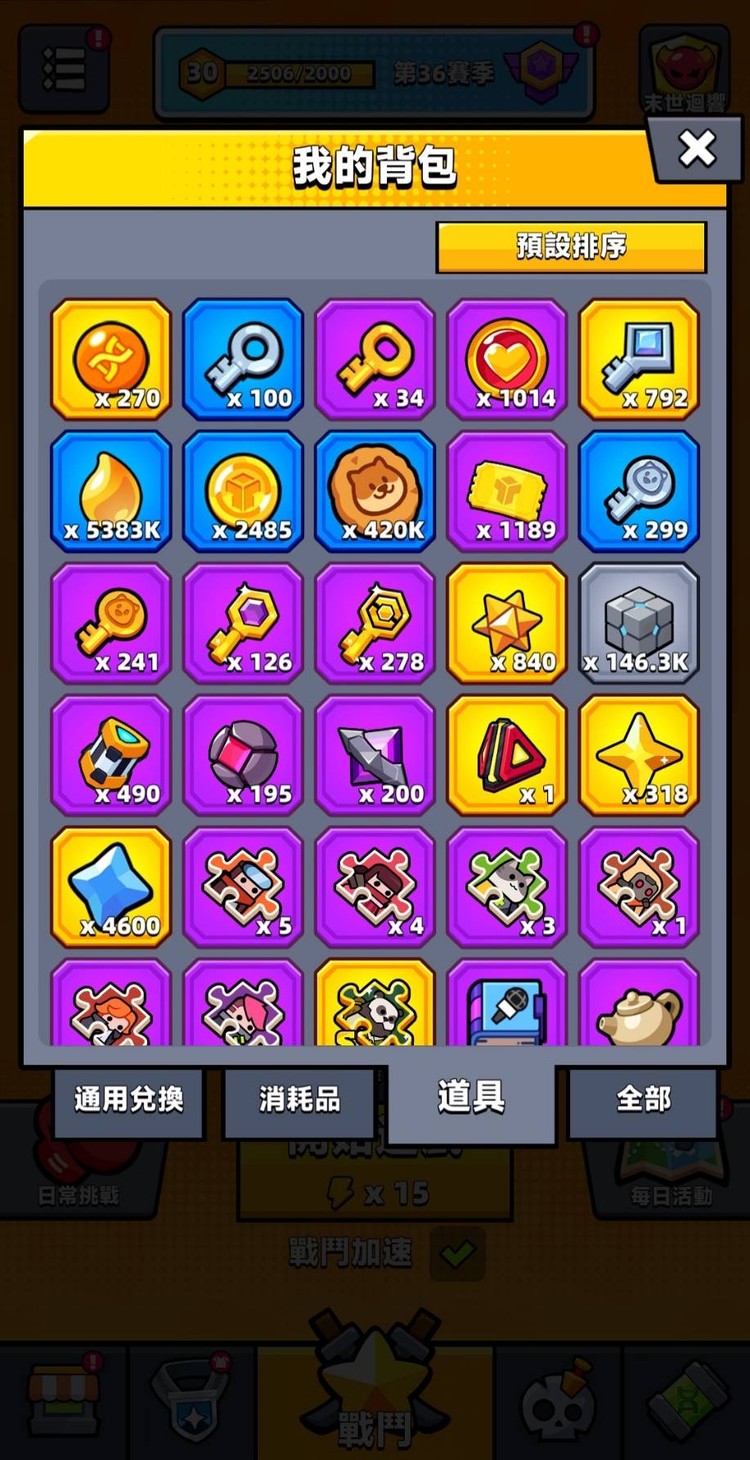Switch to the 通用兌換 tab
Screen dimensions: 750x1460
coord(128,1100)
